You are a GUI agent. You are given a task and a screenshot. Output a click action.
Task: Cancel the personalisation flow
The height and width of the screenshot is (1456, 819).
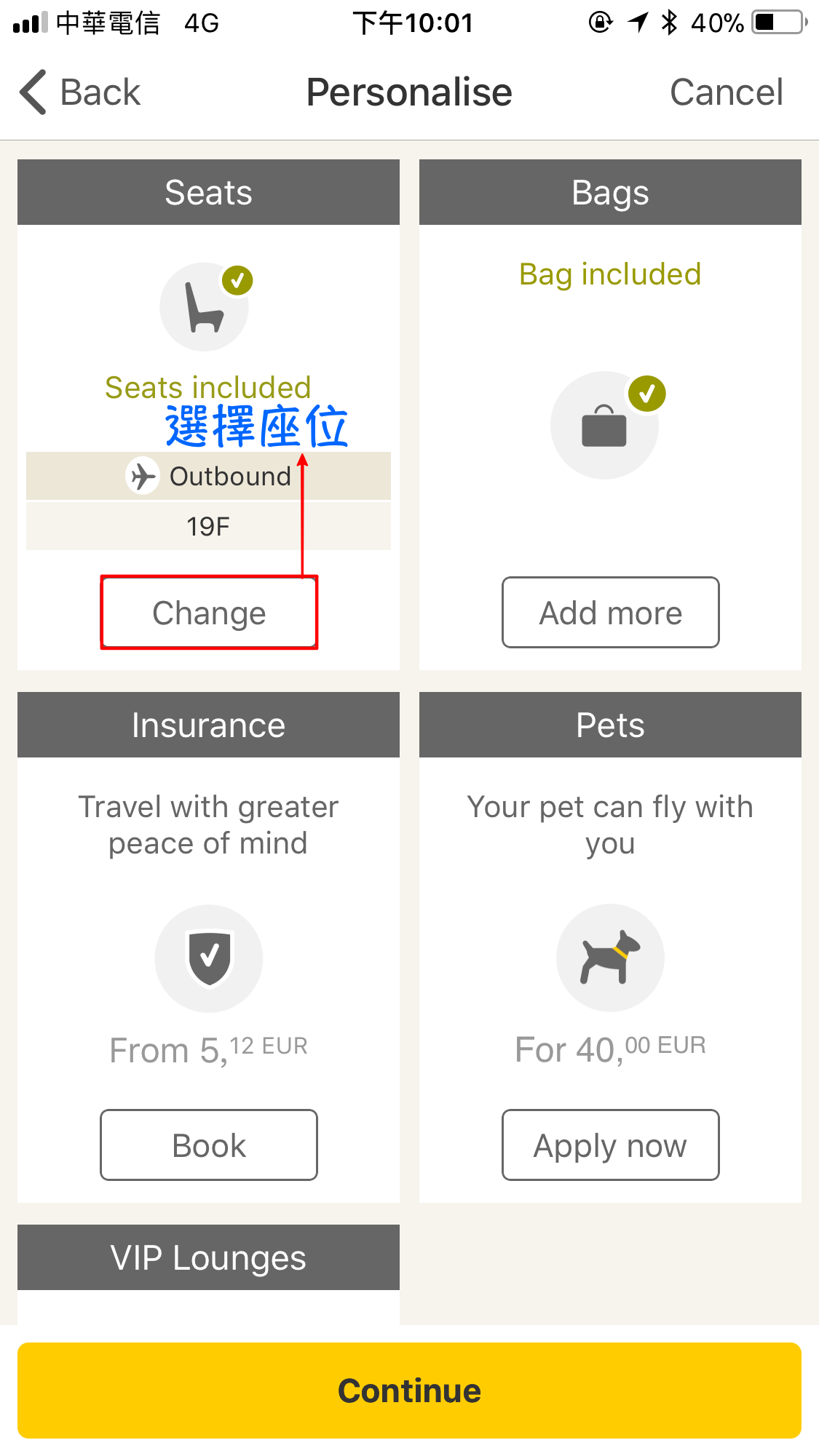[x=726, y=92]
